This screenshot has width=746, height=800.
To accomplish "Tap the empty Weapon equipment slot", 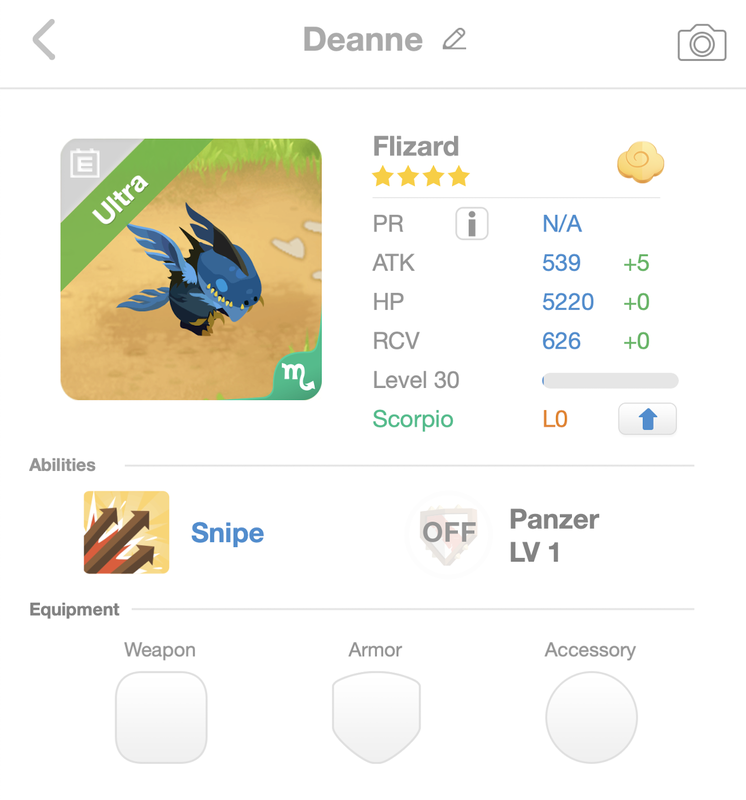I will coord(160,716).
